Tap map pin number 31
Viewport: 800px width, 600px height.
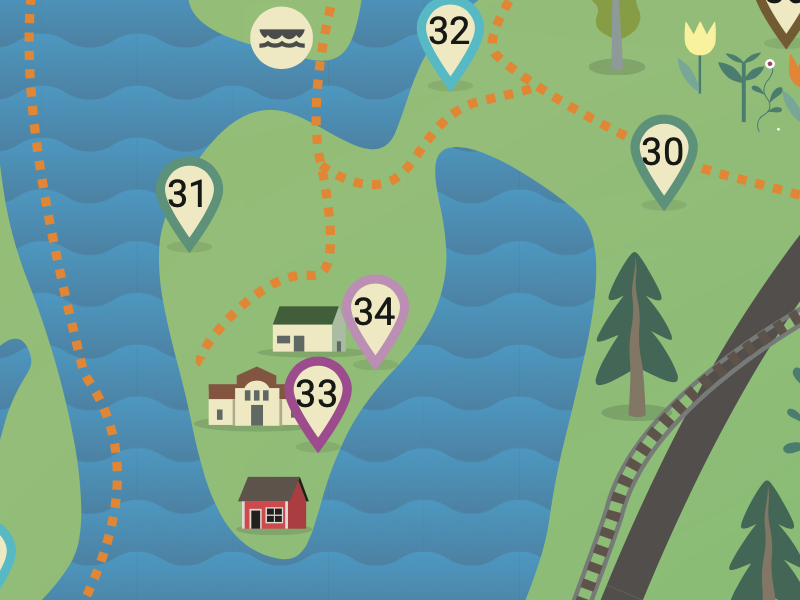pos(188,195)
